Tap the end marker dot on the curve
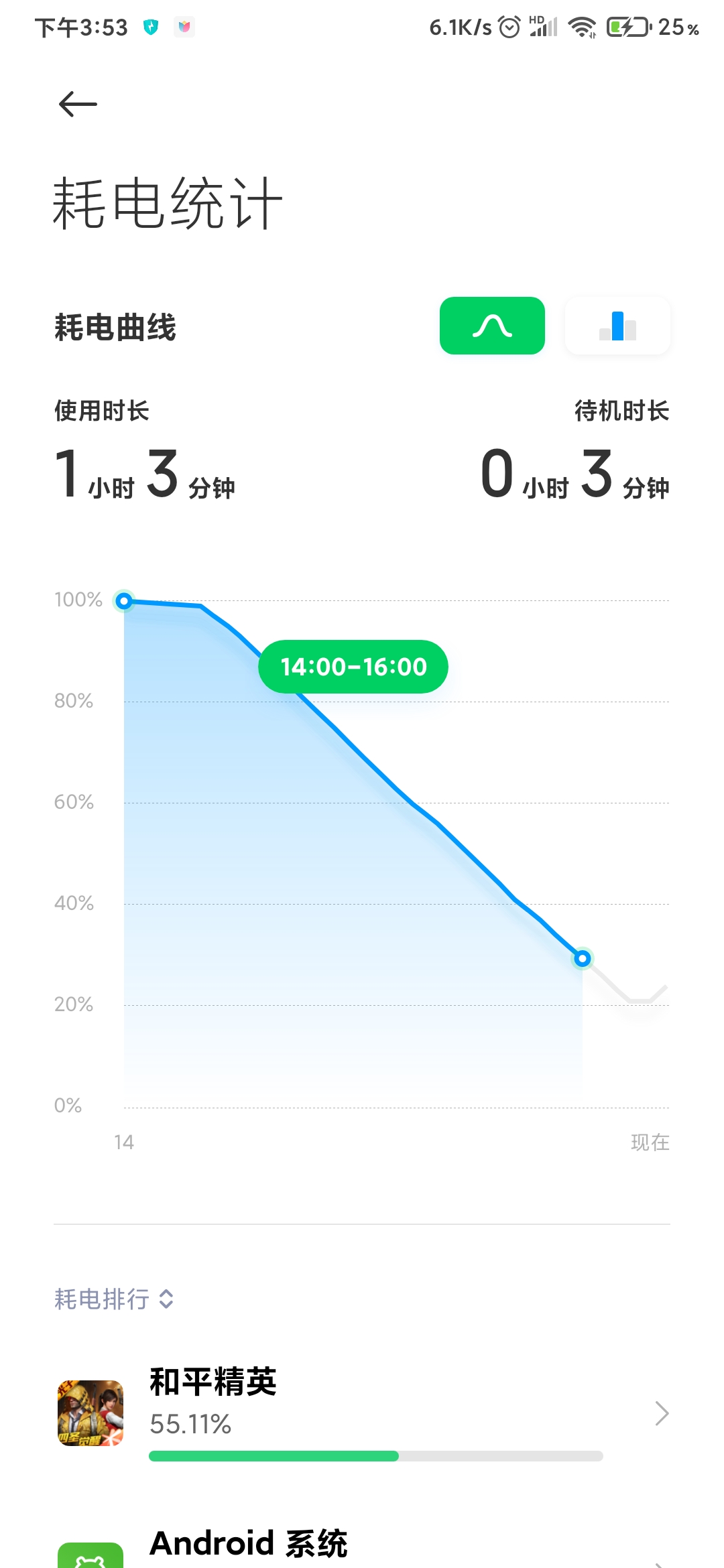Screen dimensions: 724x1568 (583, 958)
